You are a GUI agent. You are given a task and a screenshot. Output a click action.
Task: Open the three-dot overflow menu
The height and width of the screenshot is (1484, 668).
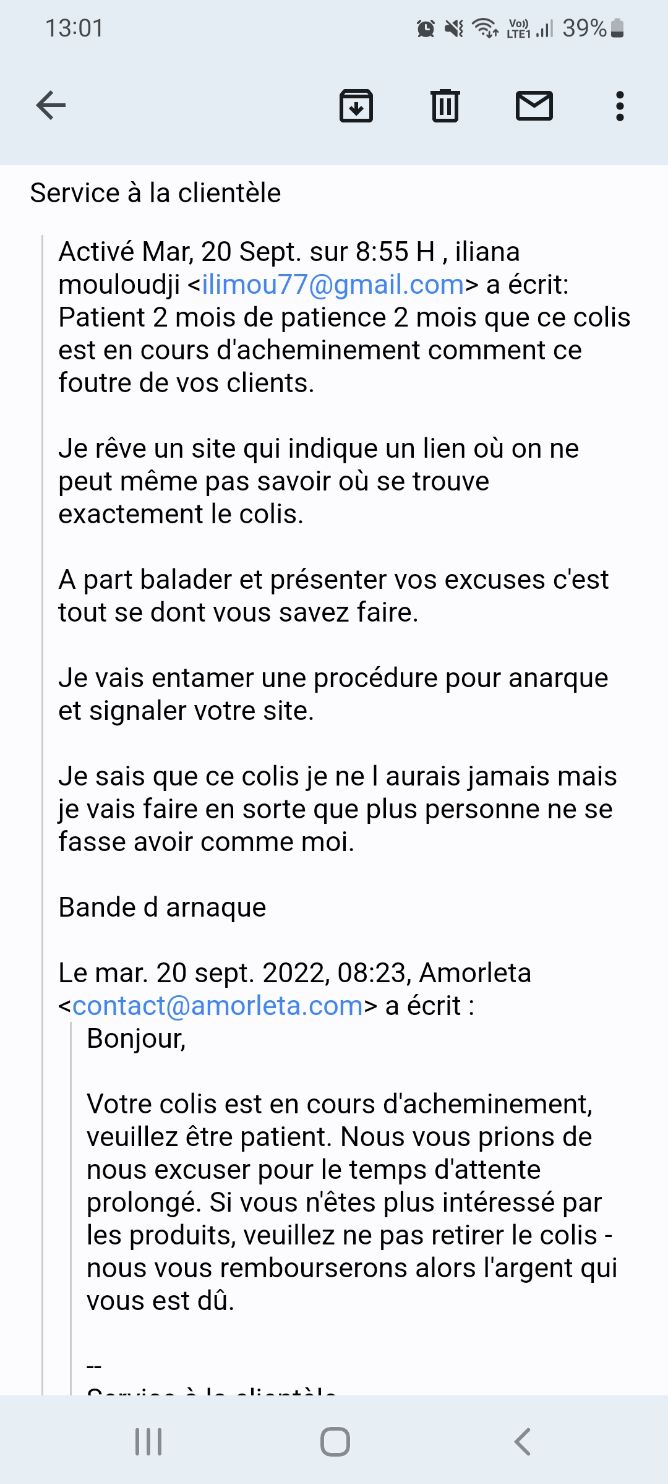pyautogui.click(x=620, y=105)
